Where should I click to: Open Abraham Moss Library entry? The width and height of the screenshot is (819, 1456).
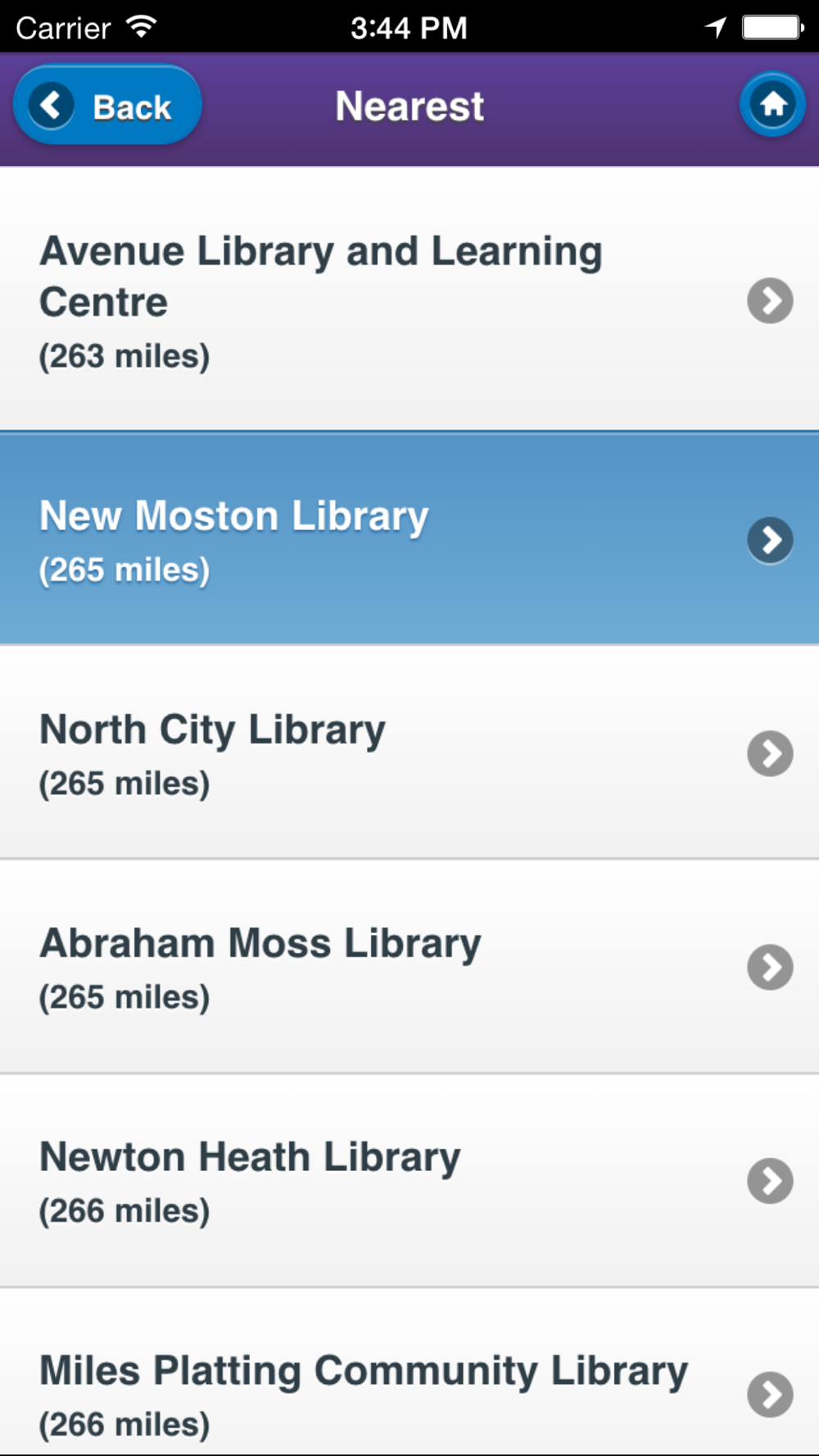(409, 967)
